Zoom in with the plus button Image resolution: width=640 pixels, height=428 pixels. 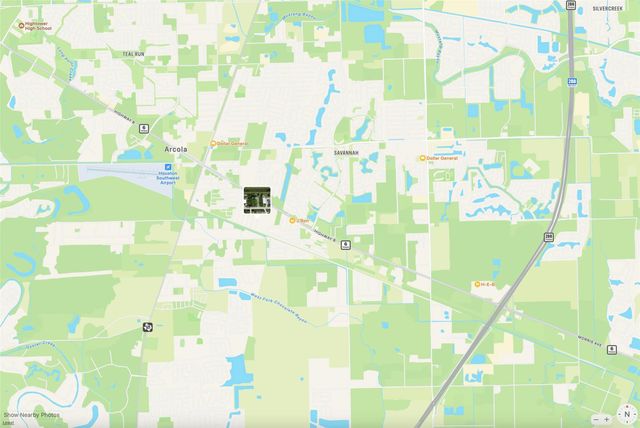point(608,418)
